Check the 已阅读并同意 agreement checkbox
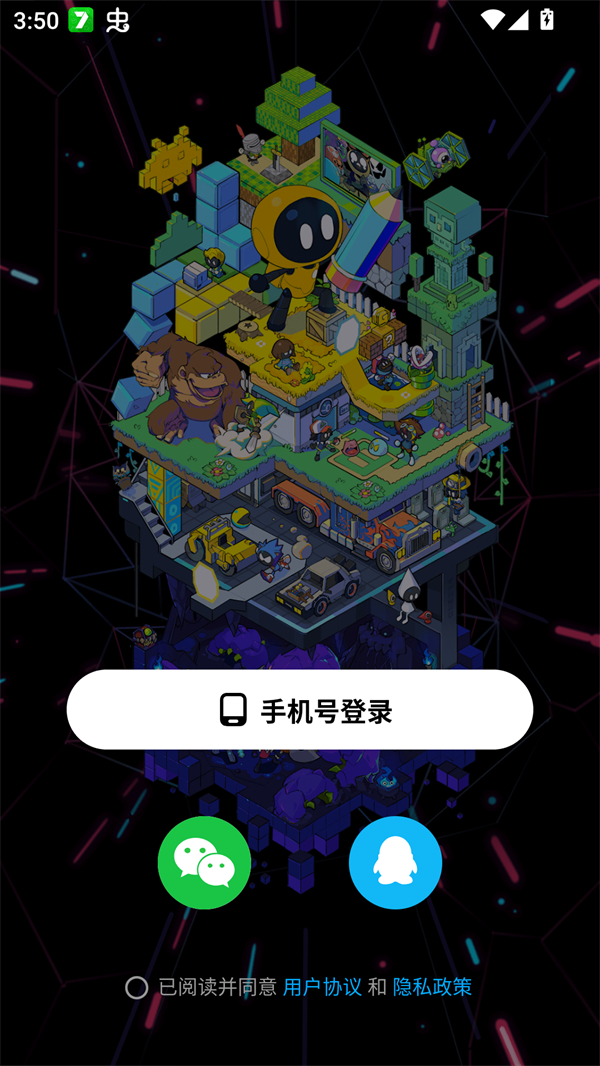 tap(137, 988)
